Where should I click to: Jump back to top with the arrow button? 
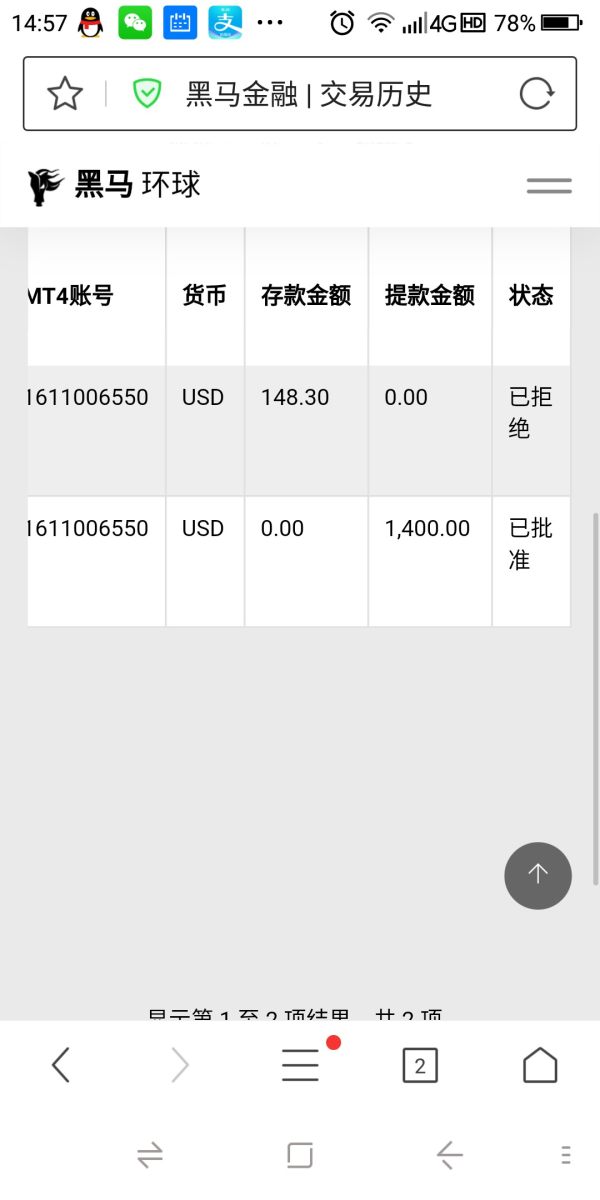tap(538, 875)
